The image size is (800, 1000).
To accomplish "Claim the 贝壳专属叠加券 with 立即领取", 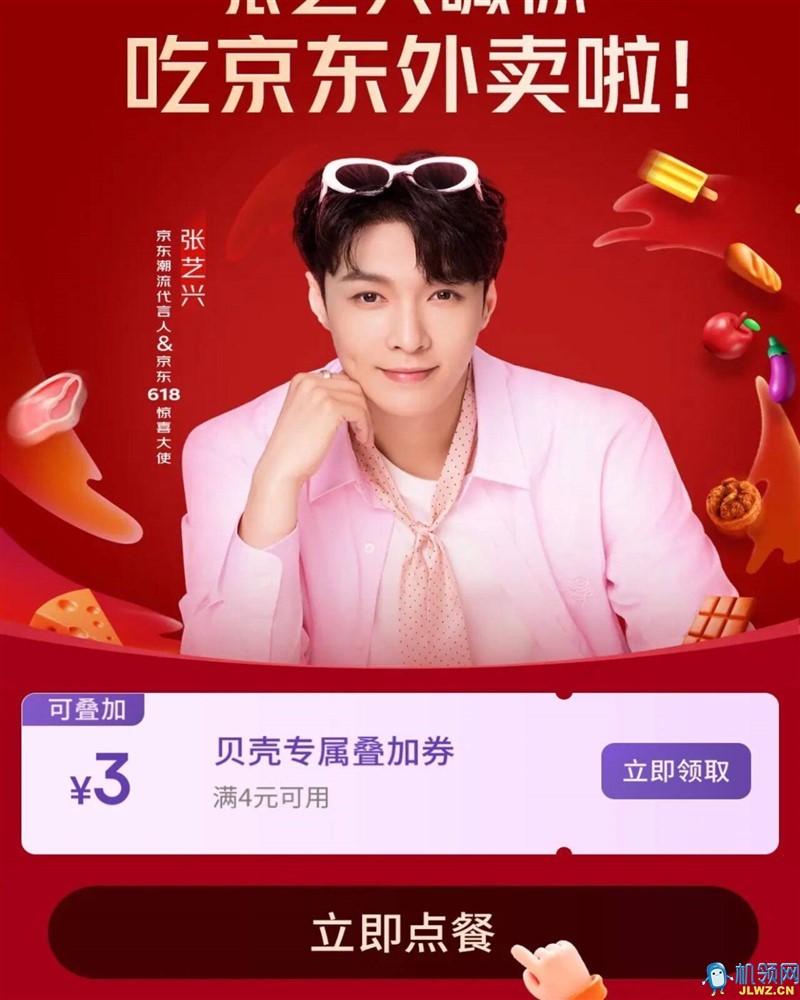I will [x=675, y=771].
